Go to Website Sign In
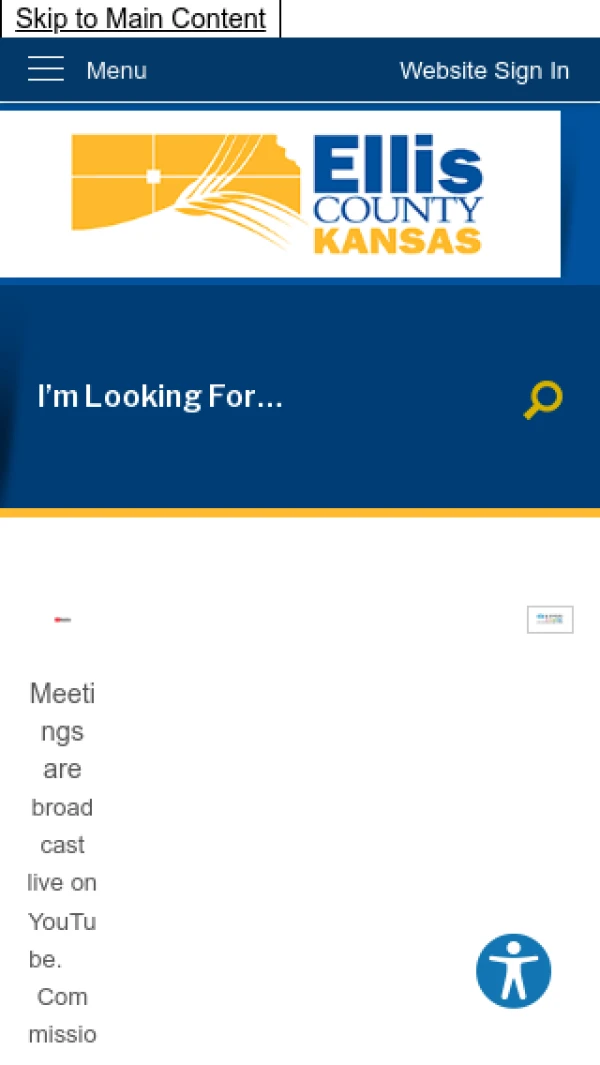Viewport: 600px width, 1065px height. click(484, 71)
